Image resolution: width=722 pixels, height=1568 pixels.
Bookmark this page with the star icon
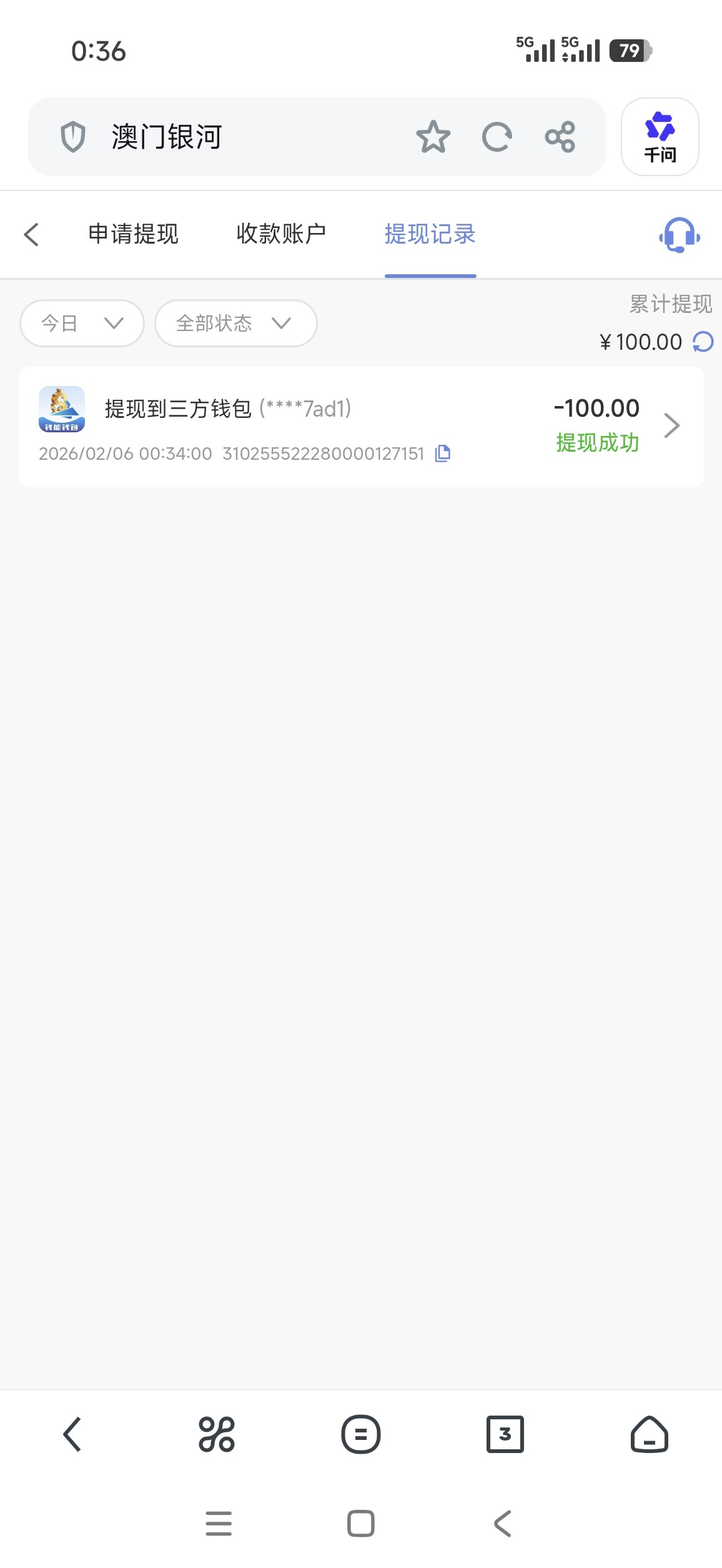[x=433, y=137]
